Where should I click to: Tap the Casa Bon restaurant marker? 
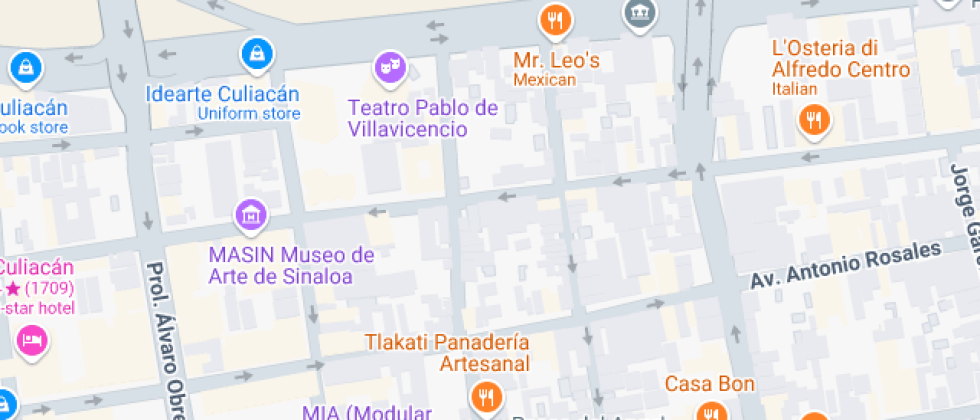[x=712, y=410]
